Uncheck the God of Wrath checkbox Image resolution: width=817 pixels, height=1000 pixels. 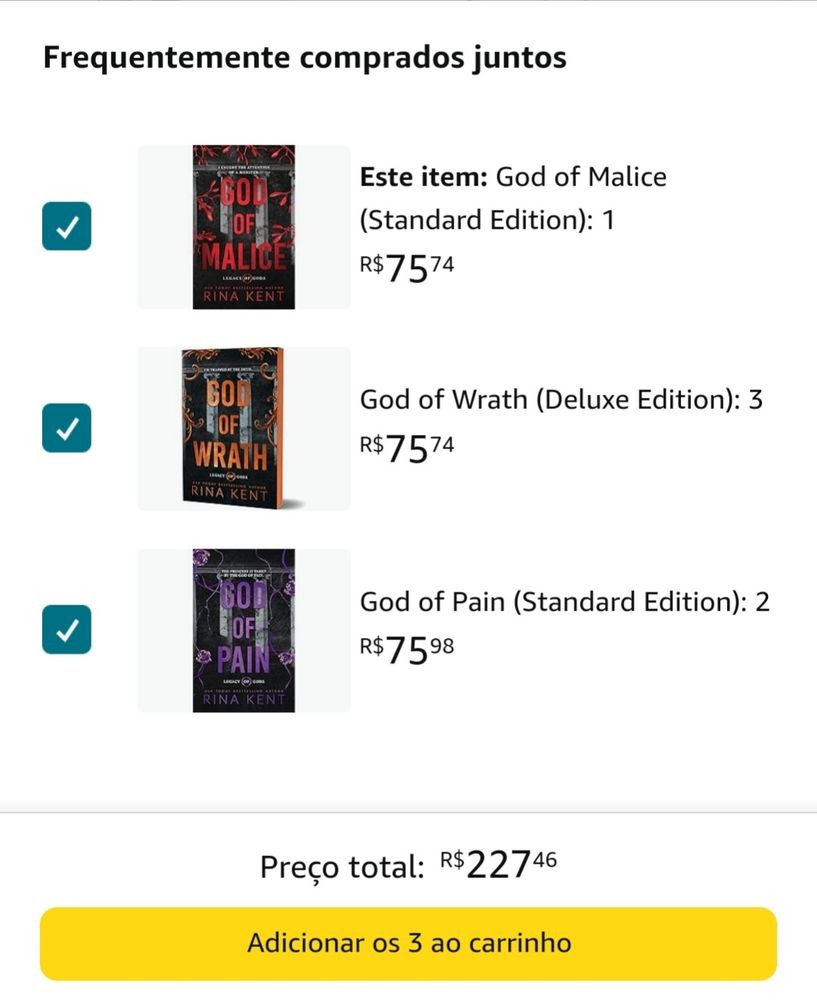tap(67, 429)
